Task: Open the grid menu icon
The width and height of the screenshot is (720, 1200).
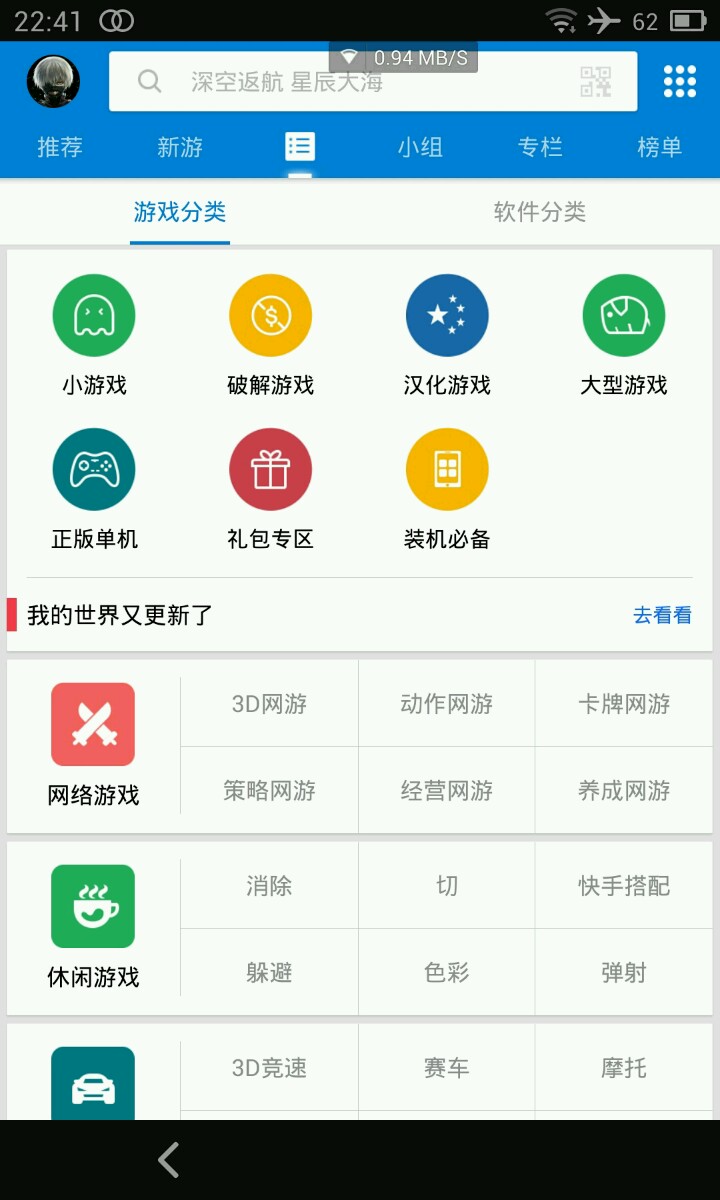Action: point(680,82)
